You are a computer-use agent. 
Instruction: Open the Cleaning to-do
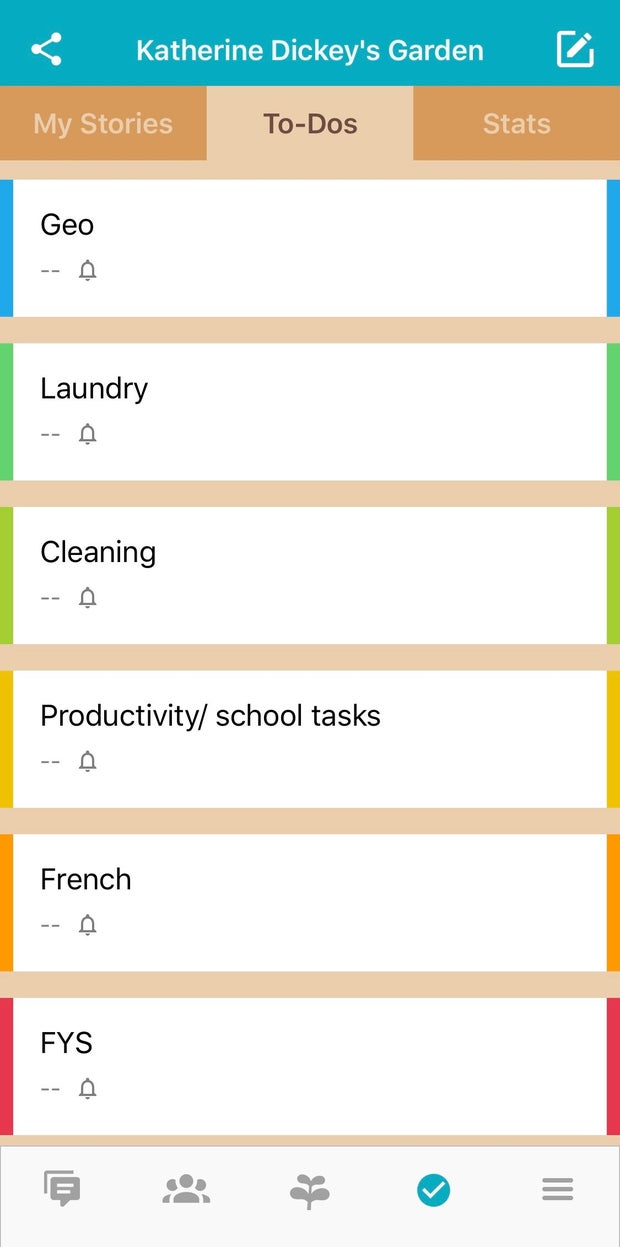pyautogui.click(x=310, y=576)
